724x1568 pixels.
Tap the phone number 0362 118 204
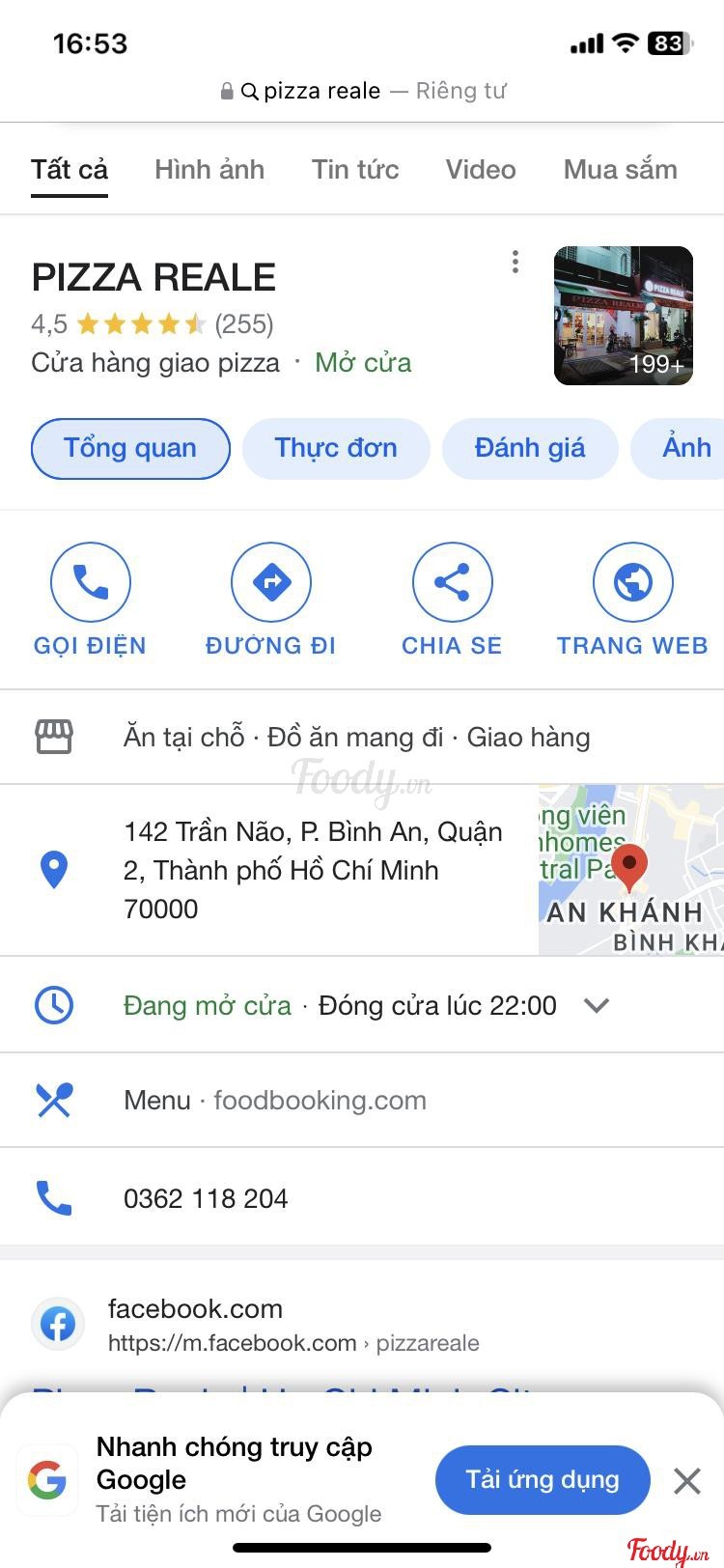(x=206, y=1198)
